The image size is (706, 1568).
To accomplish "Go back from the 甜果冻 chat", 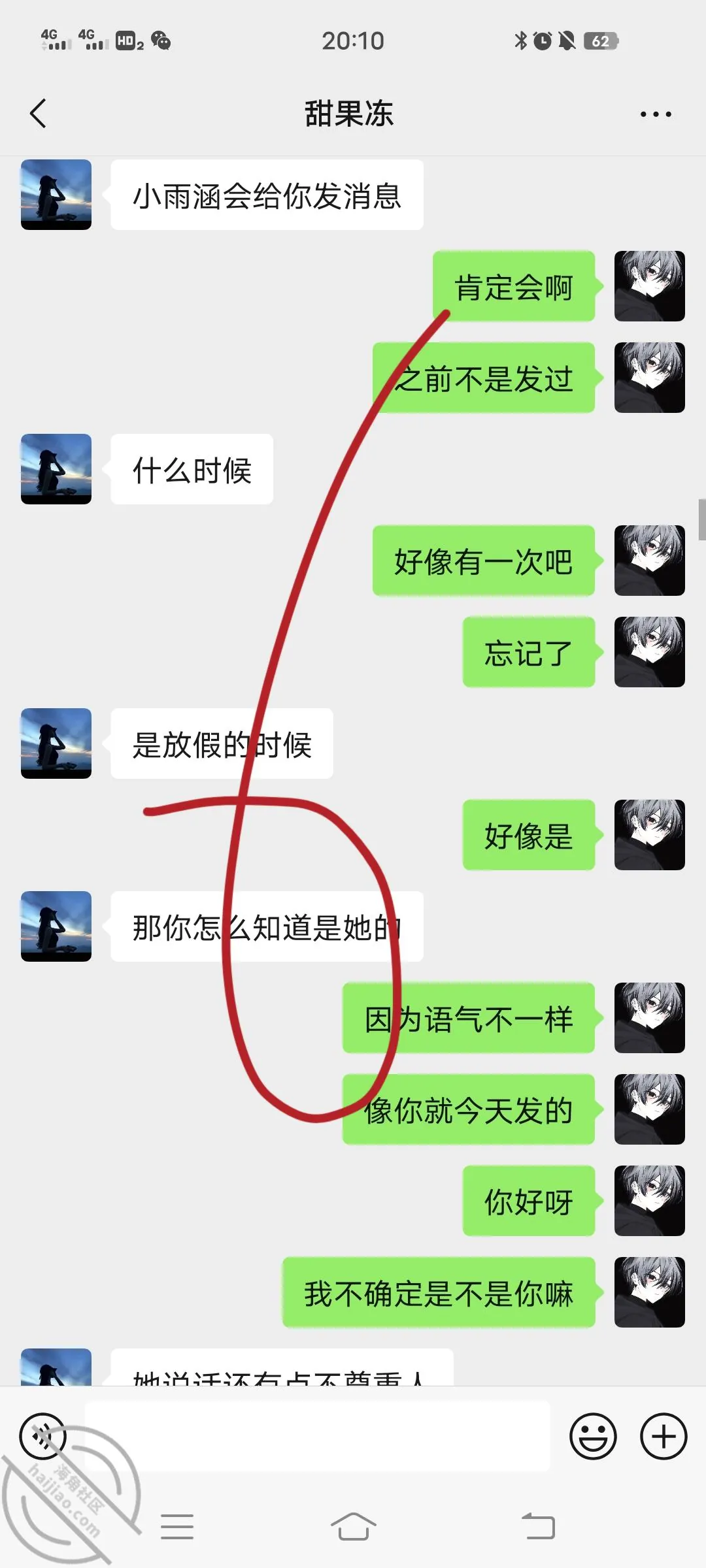I will [x=38, y=114].
